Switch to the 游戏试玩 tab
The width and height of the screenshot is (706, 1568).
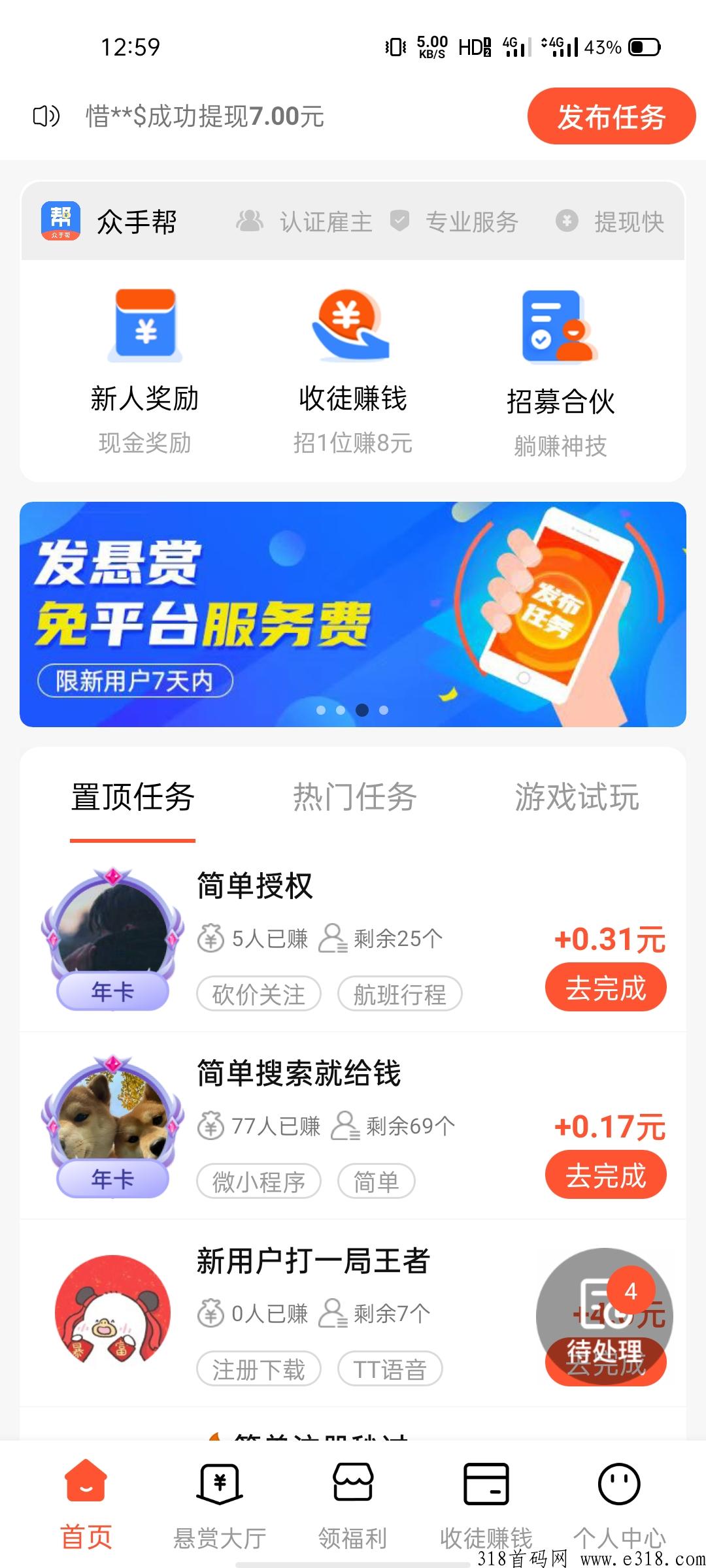(x=577, y=797)
